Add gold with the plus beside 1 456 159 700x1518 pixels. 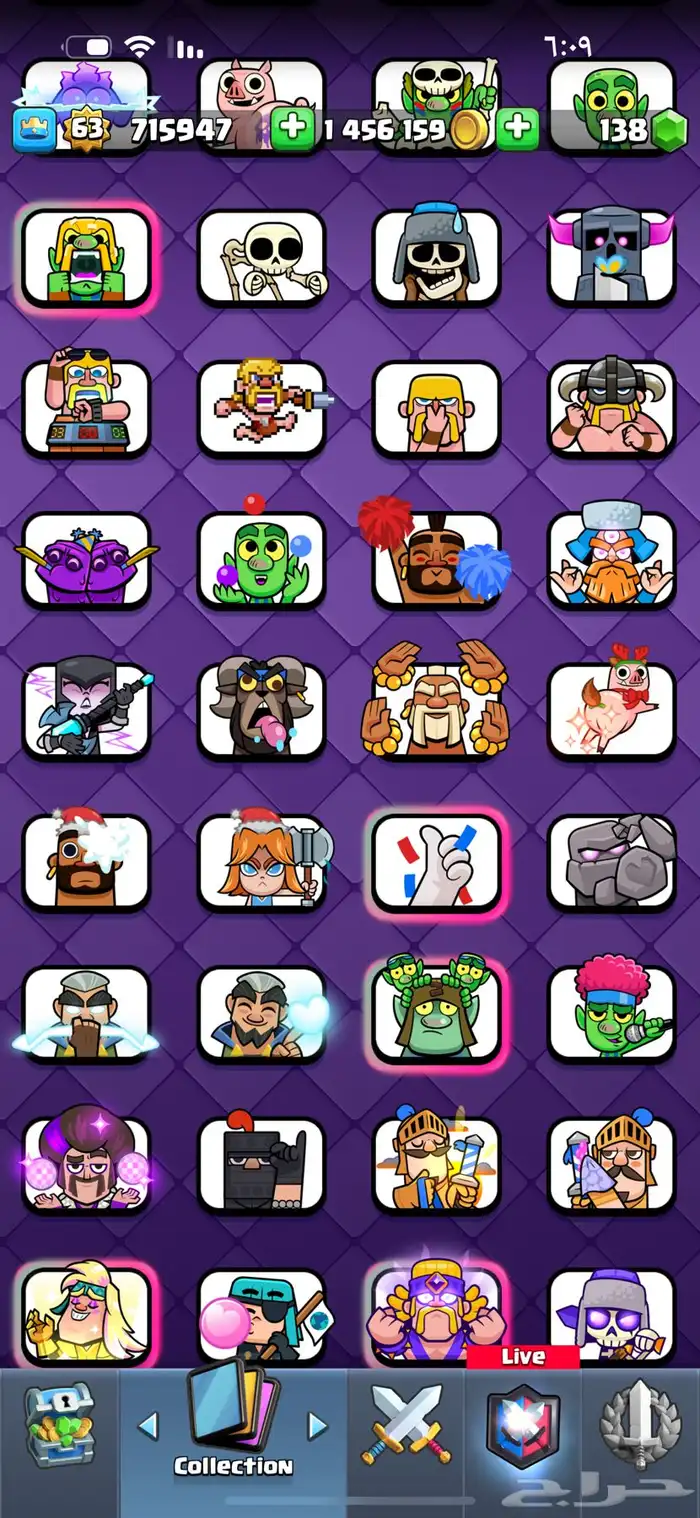517,130
